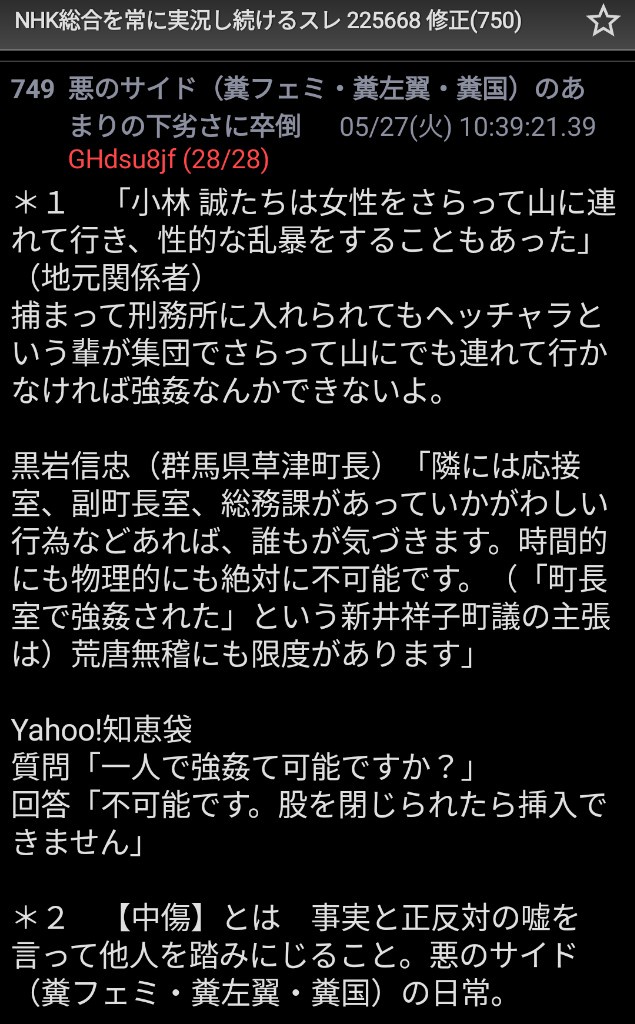
Task: Tap the star icon to favorite thread
Action: click(602, 21)
